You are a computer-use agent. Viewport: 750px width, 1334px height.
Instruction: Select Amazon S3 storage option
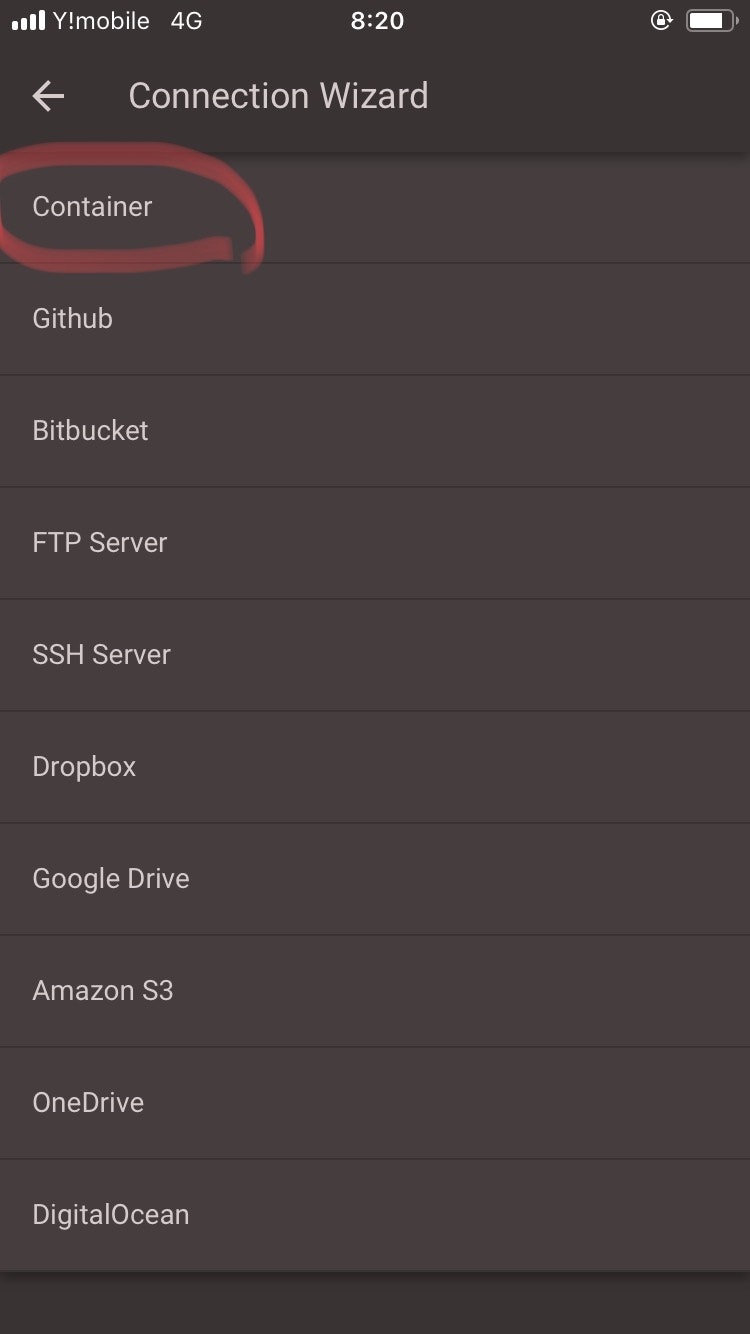point(103,991)
